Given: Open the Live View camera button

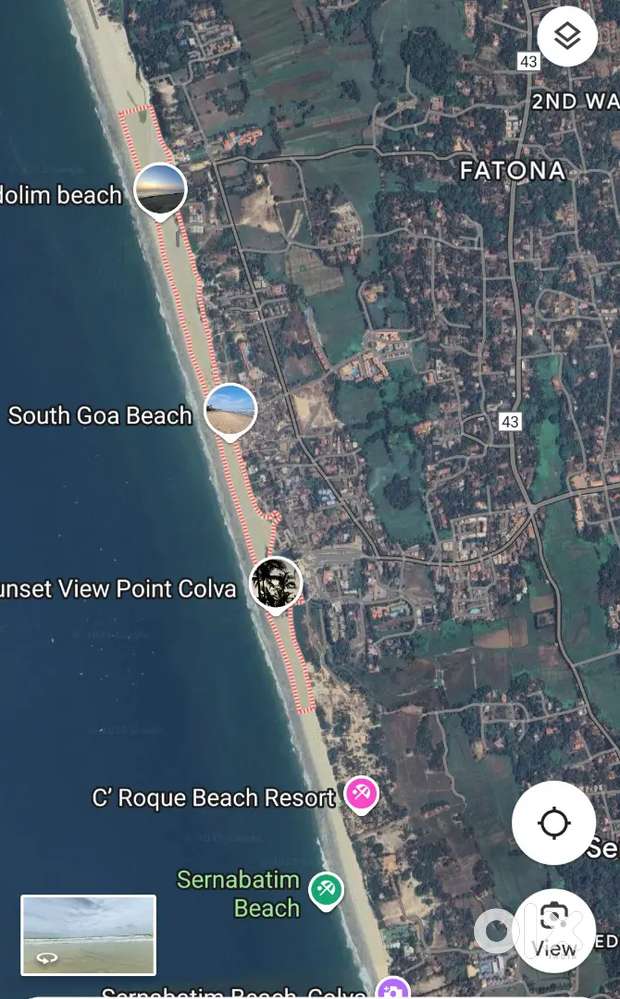Looking at the screenshot, I should point(553,928).
